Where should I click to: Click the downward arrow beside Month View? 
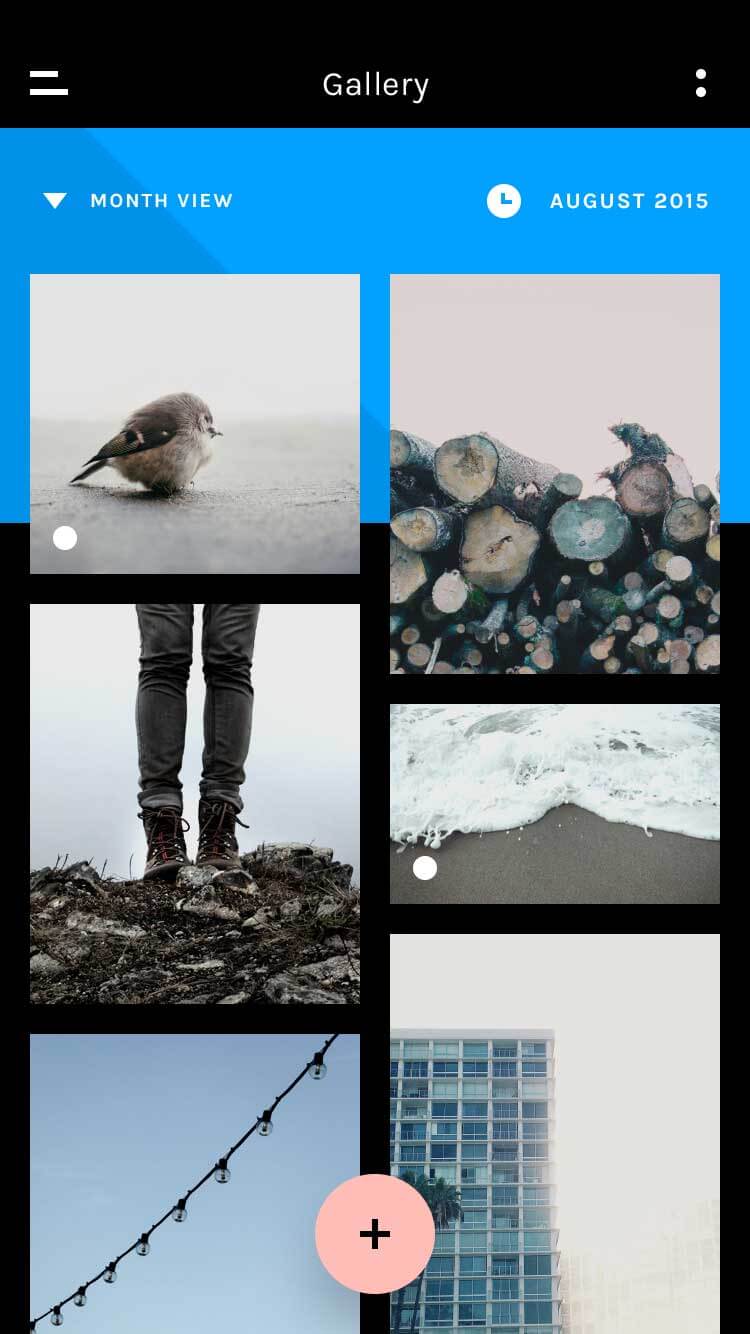(55, 200)
